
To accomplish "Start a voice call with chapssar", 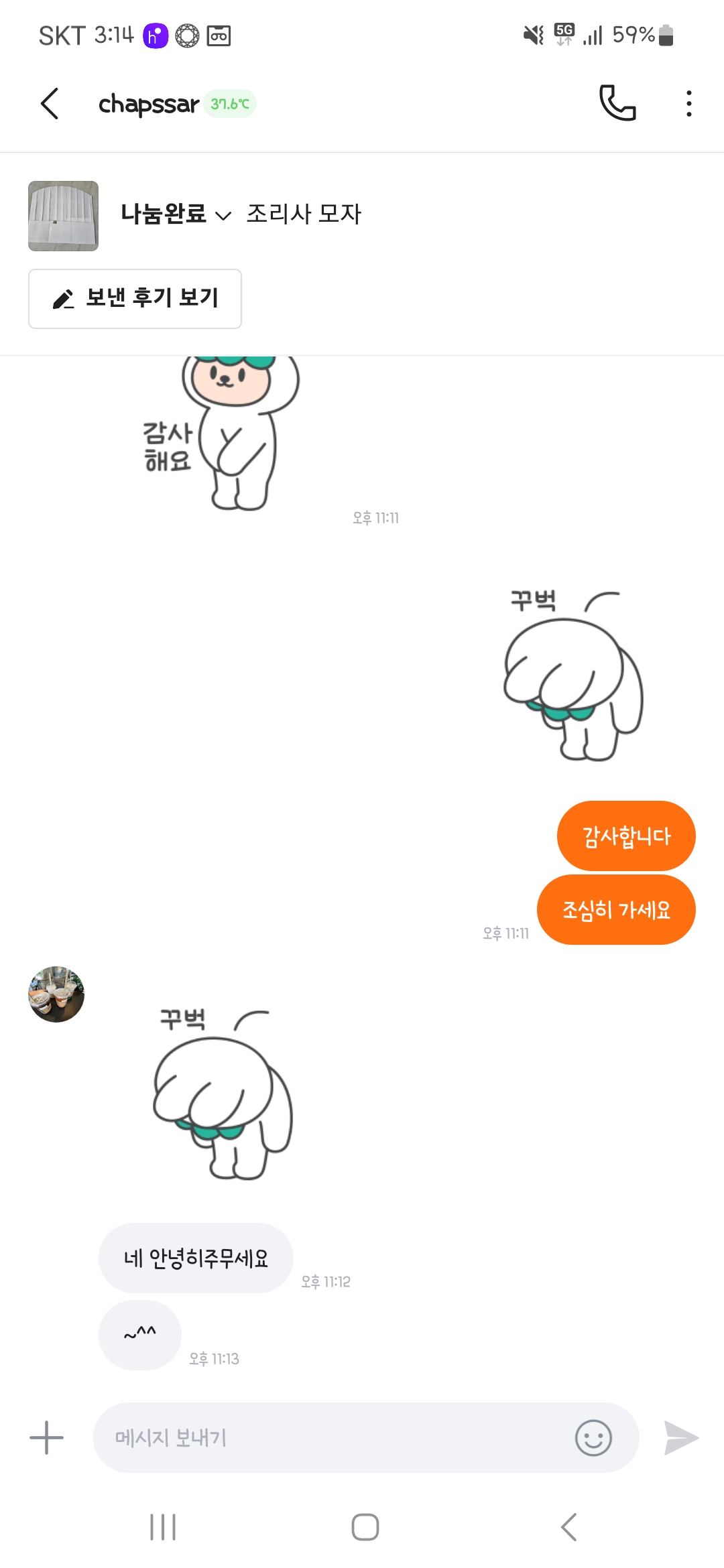I will click(x=617, y=103).
